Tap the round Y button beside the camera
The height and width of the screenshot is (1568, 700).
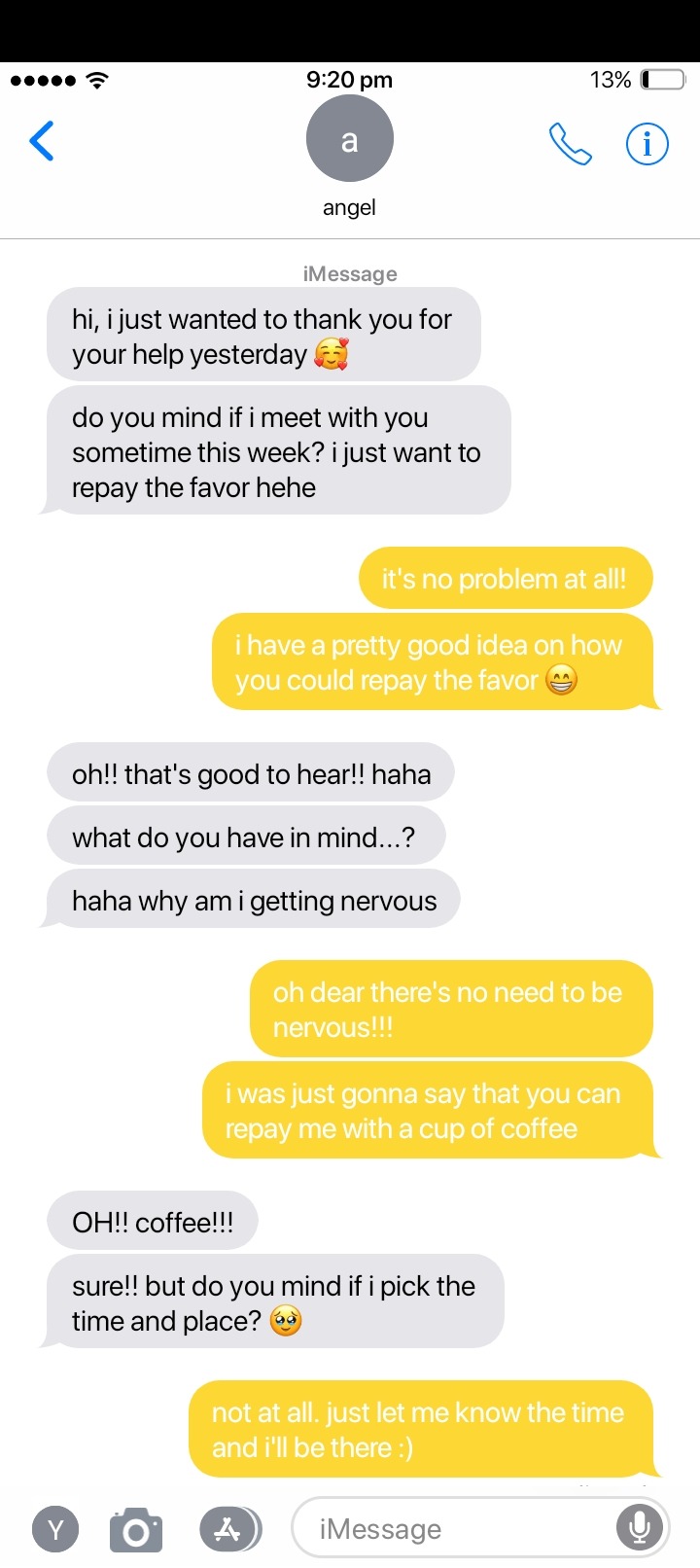56,1530
